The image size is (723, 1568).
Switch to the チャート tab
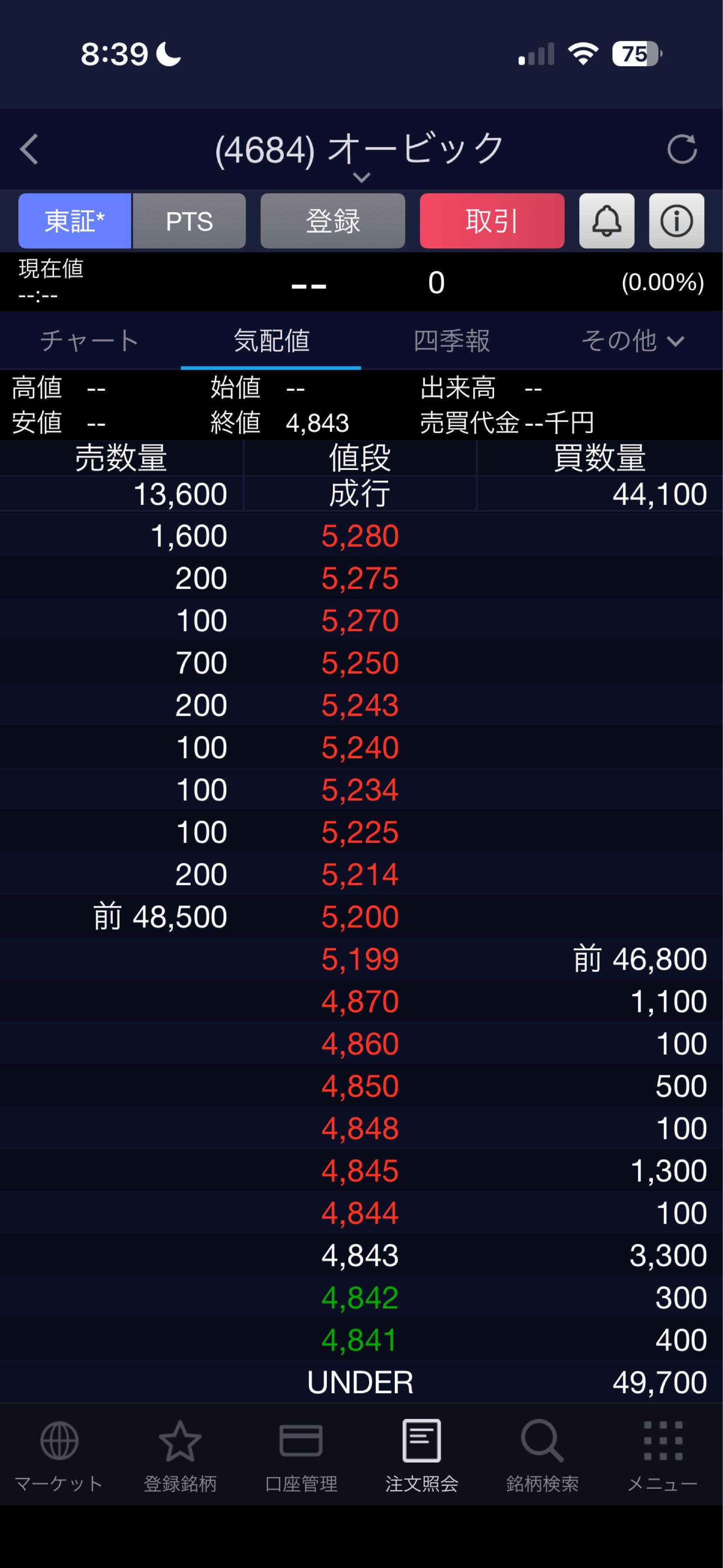tap(90, 340)
